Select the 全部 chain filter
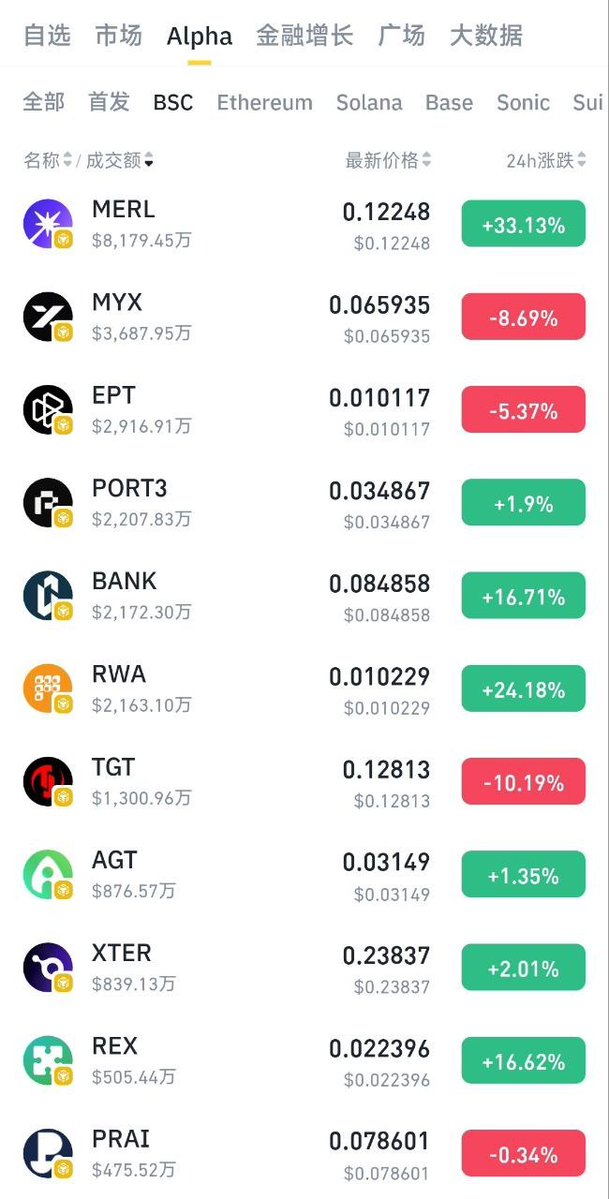 tap(44, 102)
